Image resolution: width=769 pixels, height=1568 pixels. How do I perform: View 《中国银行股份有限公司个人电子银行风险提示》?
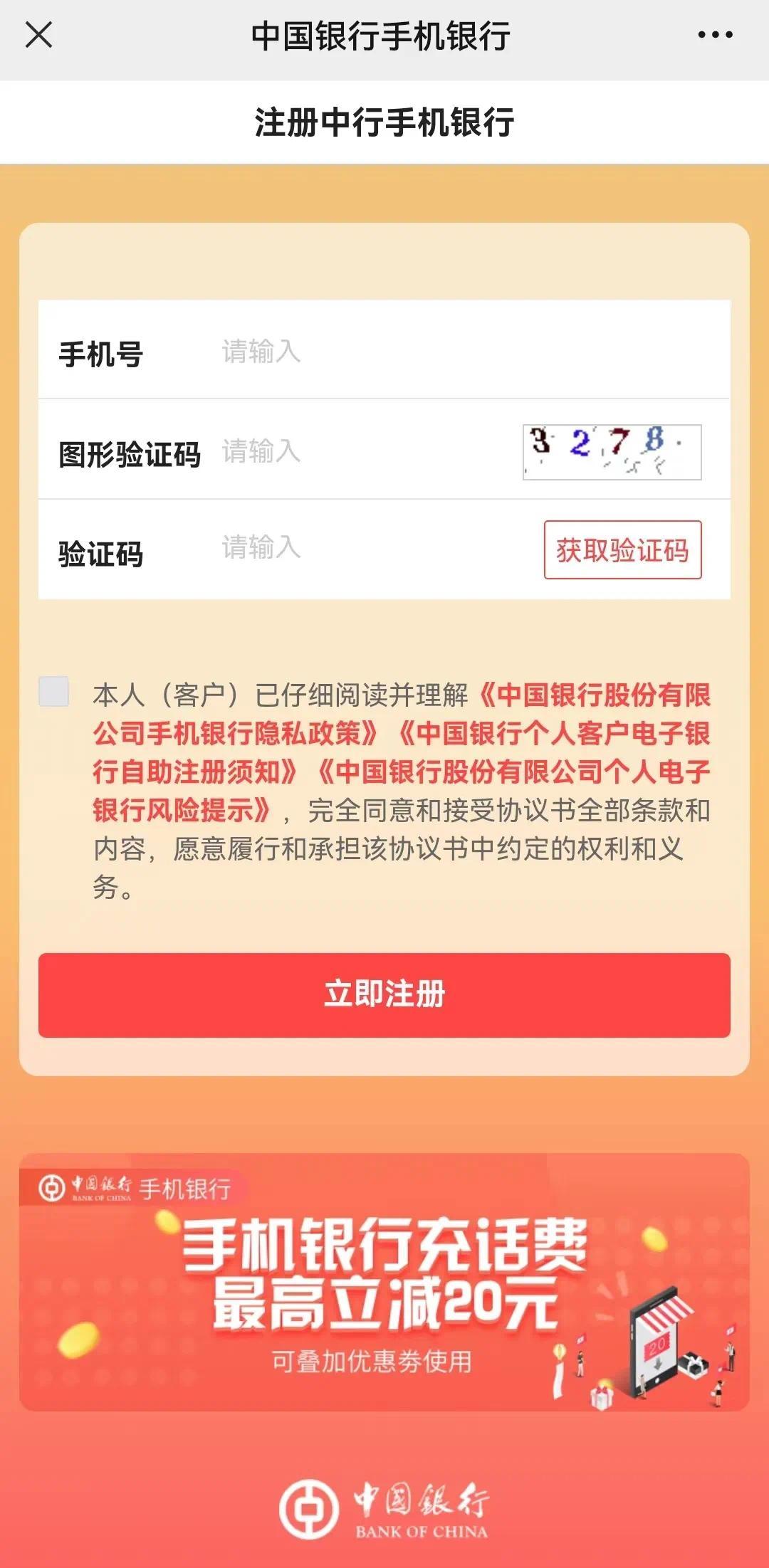(x=513, y=772)
